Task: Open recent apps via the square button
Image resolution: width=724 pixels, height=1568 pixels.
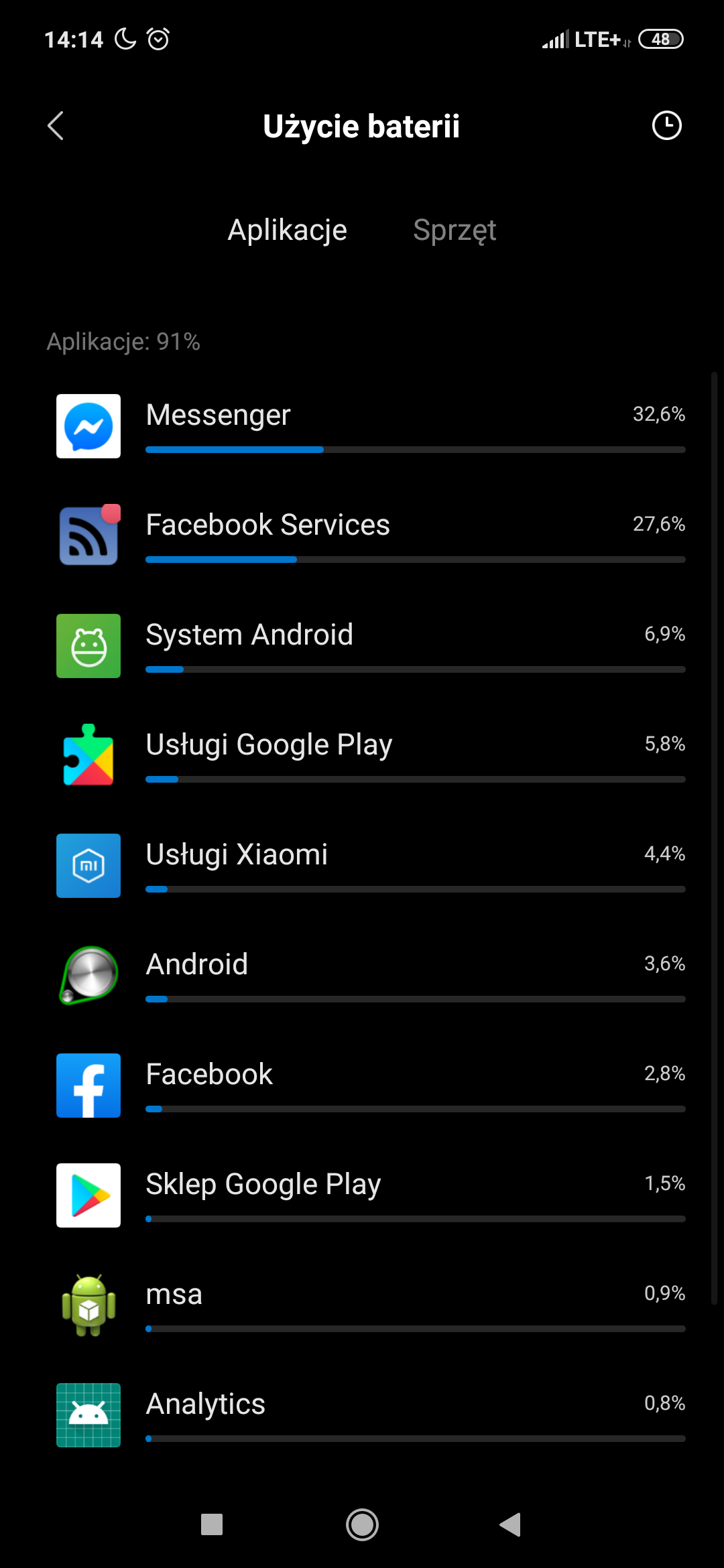Action: pyautogui.click(x=212, y=1525)
